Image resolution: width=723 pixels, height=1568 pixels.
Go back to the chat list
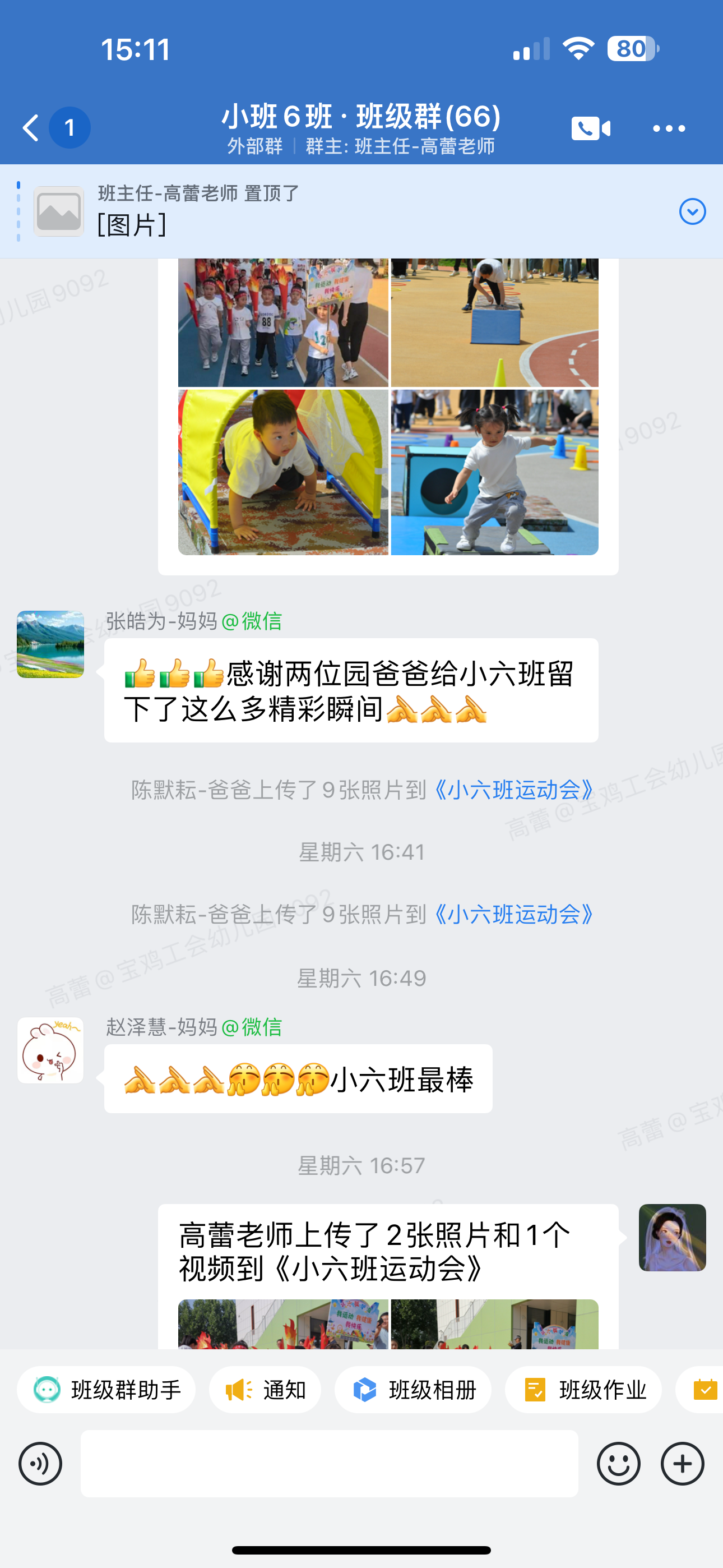pos(31,128)
